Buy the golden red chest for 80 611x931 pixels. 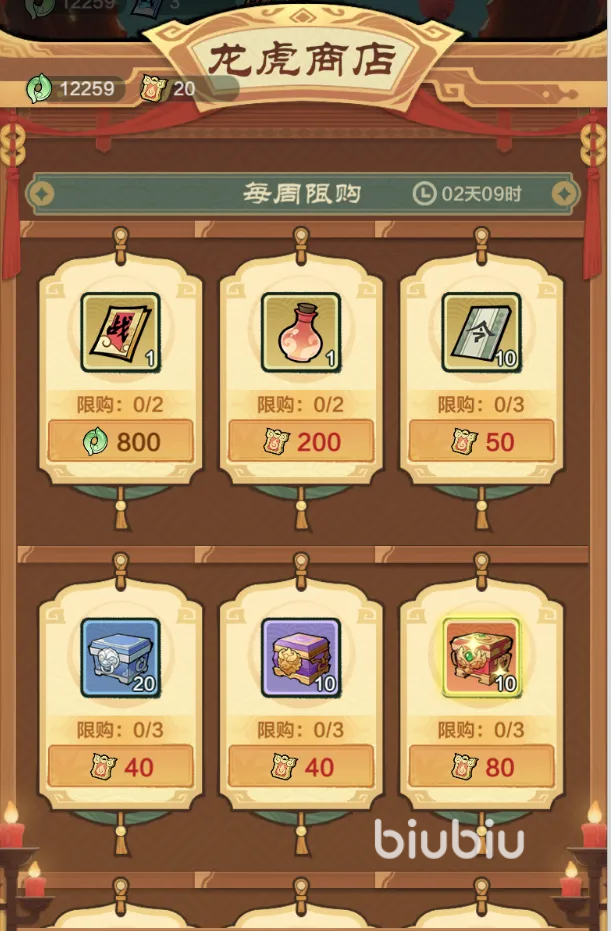[481, 767]
